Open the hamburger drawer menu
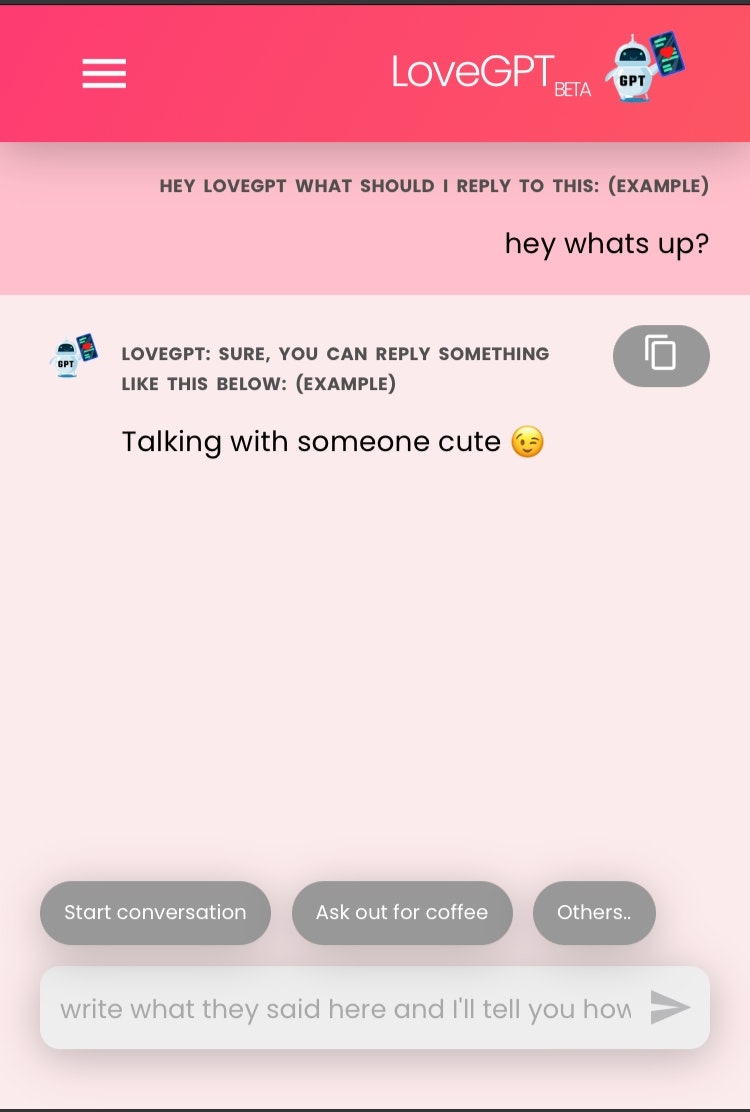Image resolution: width=750 pixels, height=1112 pixels. 104,74
